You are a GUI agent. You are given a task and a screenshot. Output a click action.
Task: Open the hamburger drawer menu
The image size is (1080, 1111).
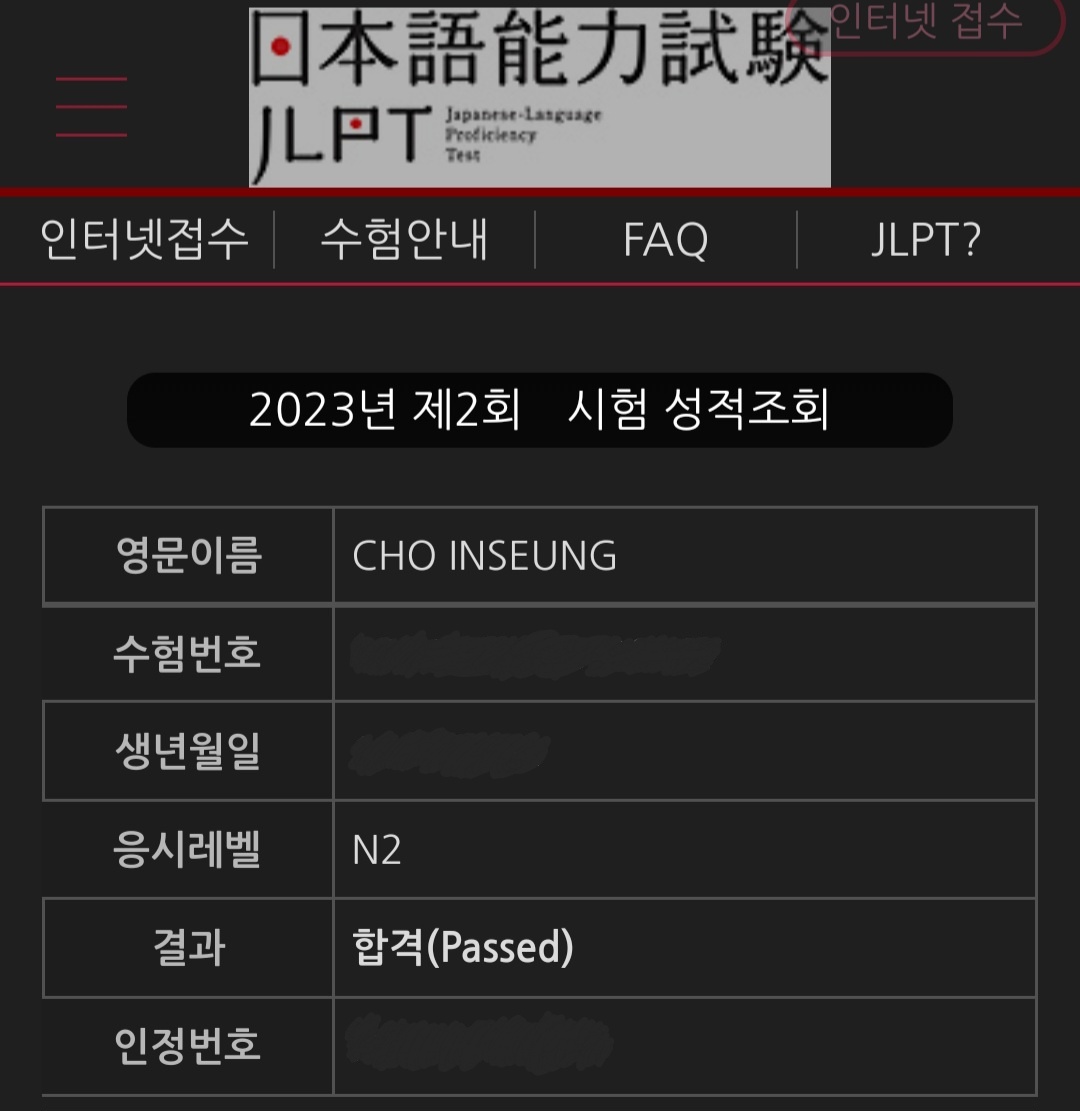[91, 106]
